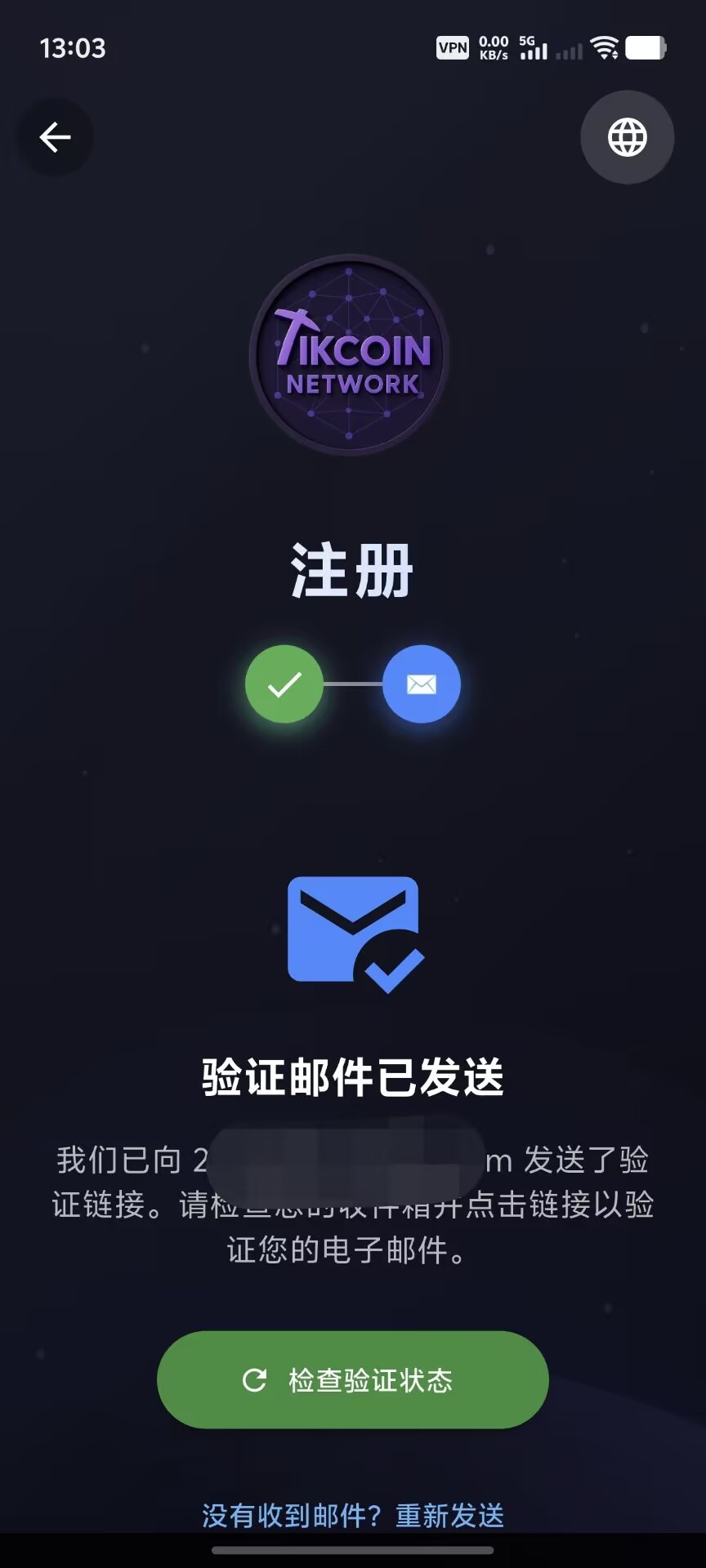Image resolution: width=706 pixels, height=1568 pixels.
Task: Tap the blue email step indicator
Action: click(420, 684)
